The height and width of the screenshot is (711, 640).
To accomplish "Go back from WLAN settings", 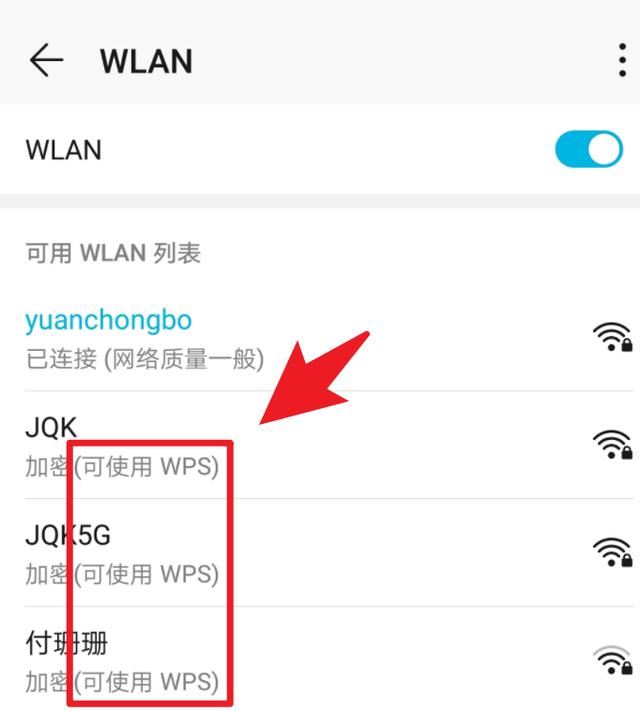I will (x=46, y=61).
